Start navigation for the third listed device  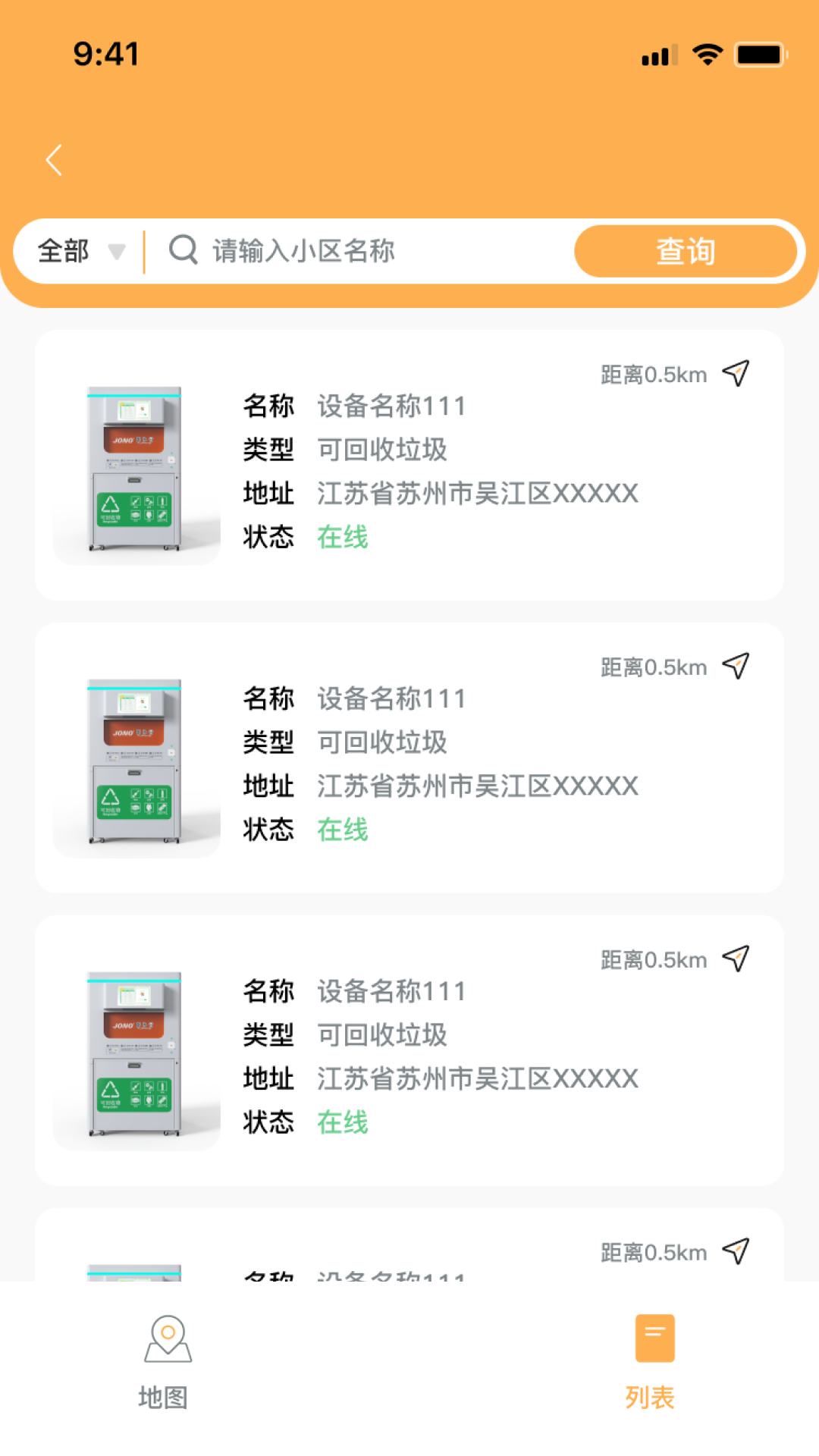click(736, 959)
